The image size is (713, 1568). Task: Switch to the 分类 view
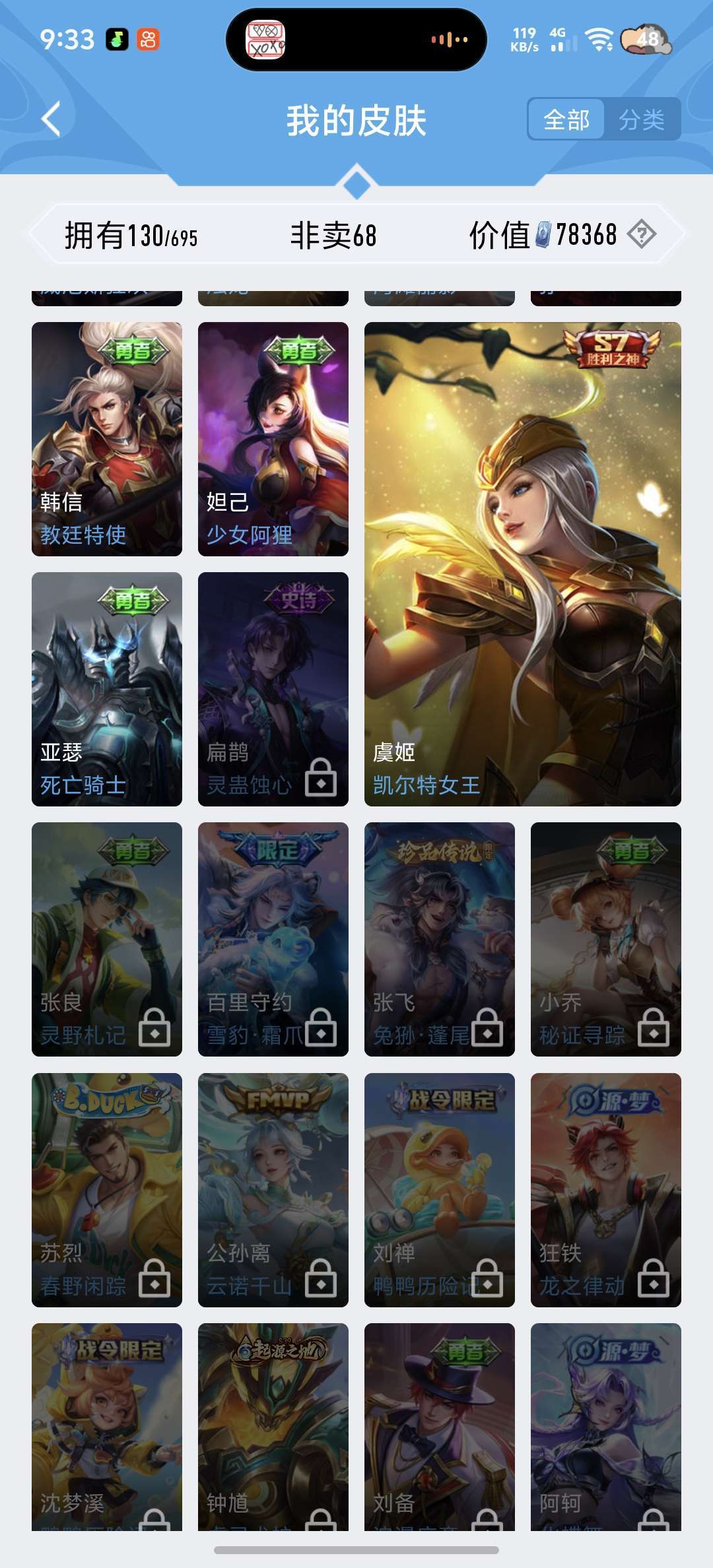click(642, 119)
